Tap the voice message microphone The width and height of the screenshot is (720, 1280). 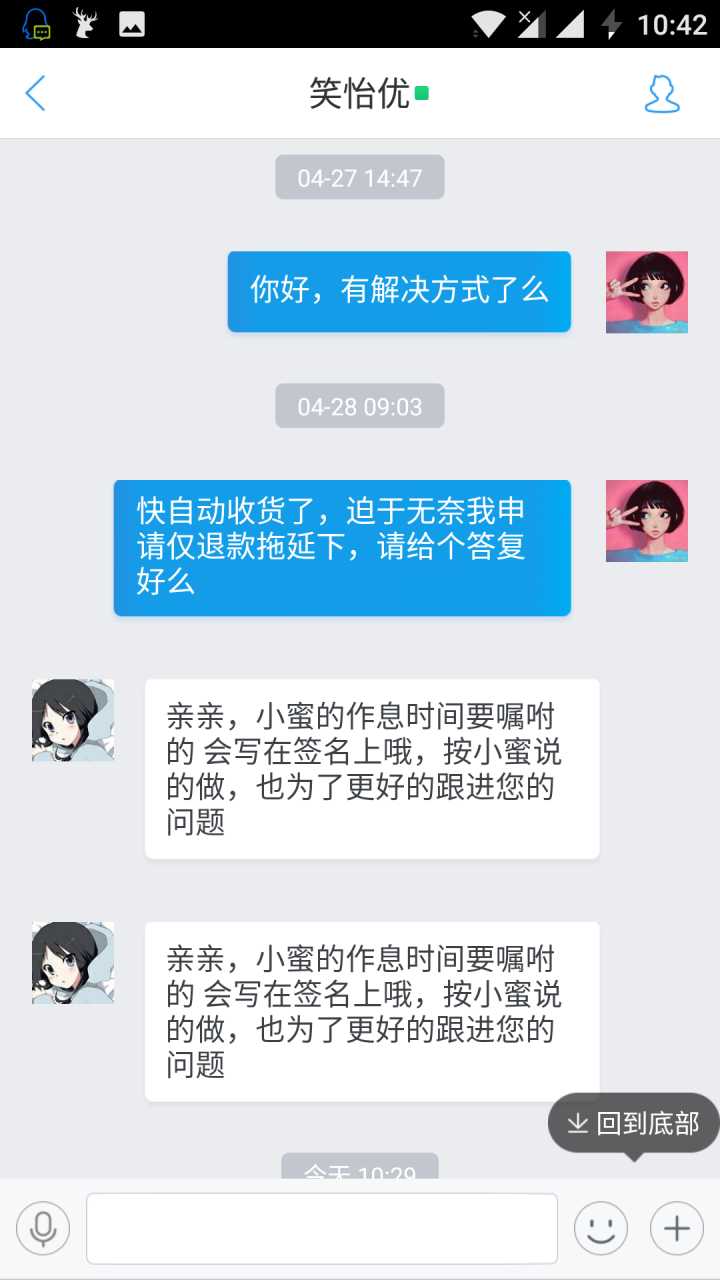[43, 1228]
